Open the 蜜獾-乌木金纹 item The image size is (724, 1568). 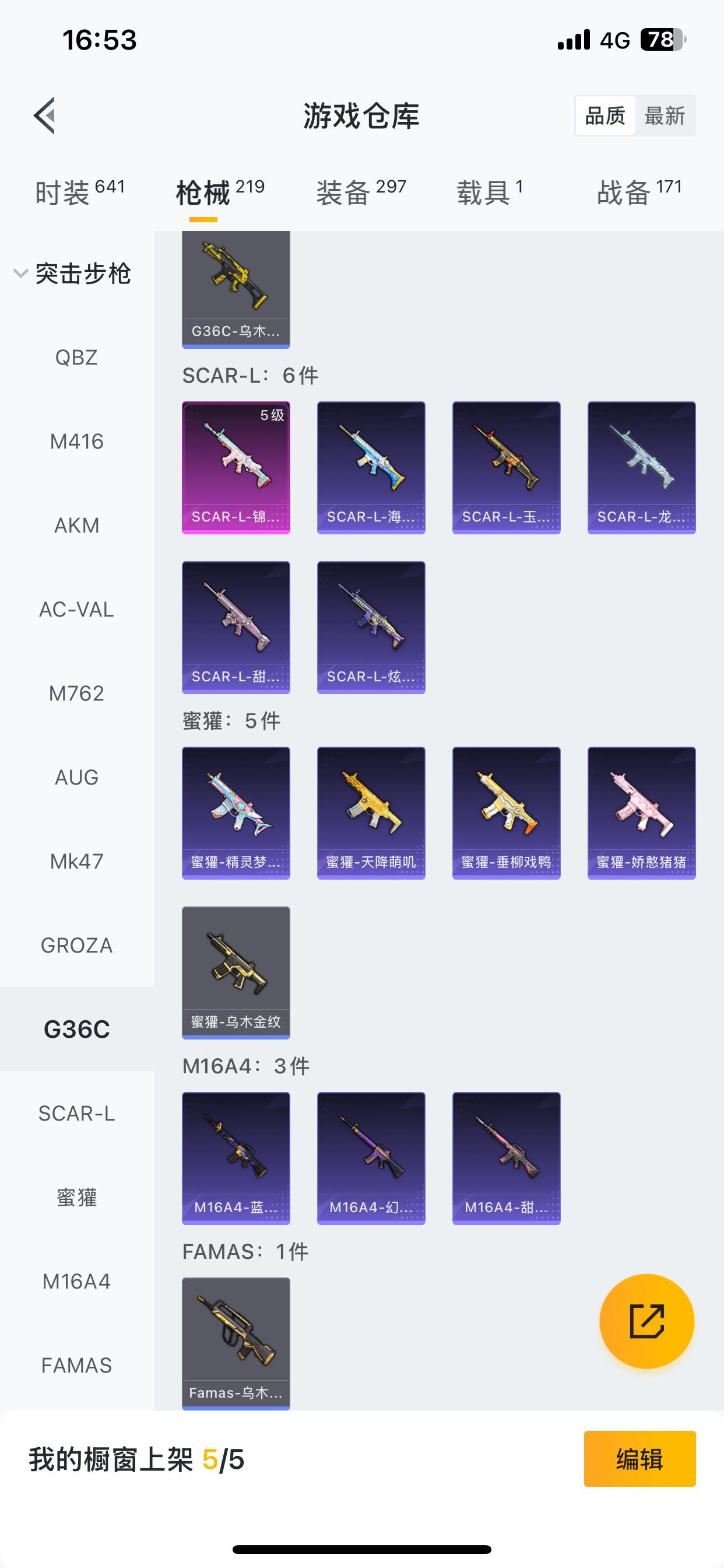pyautogui.click(x=236, y=972)
